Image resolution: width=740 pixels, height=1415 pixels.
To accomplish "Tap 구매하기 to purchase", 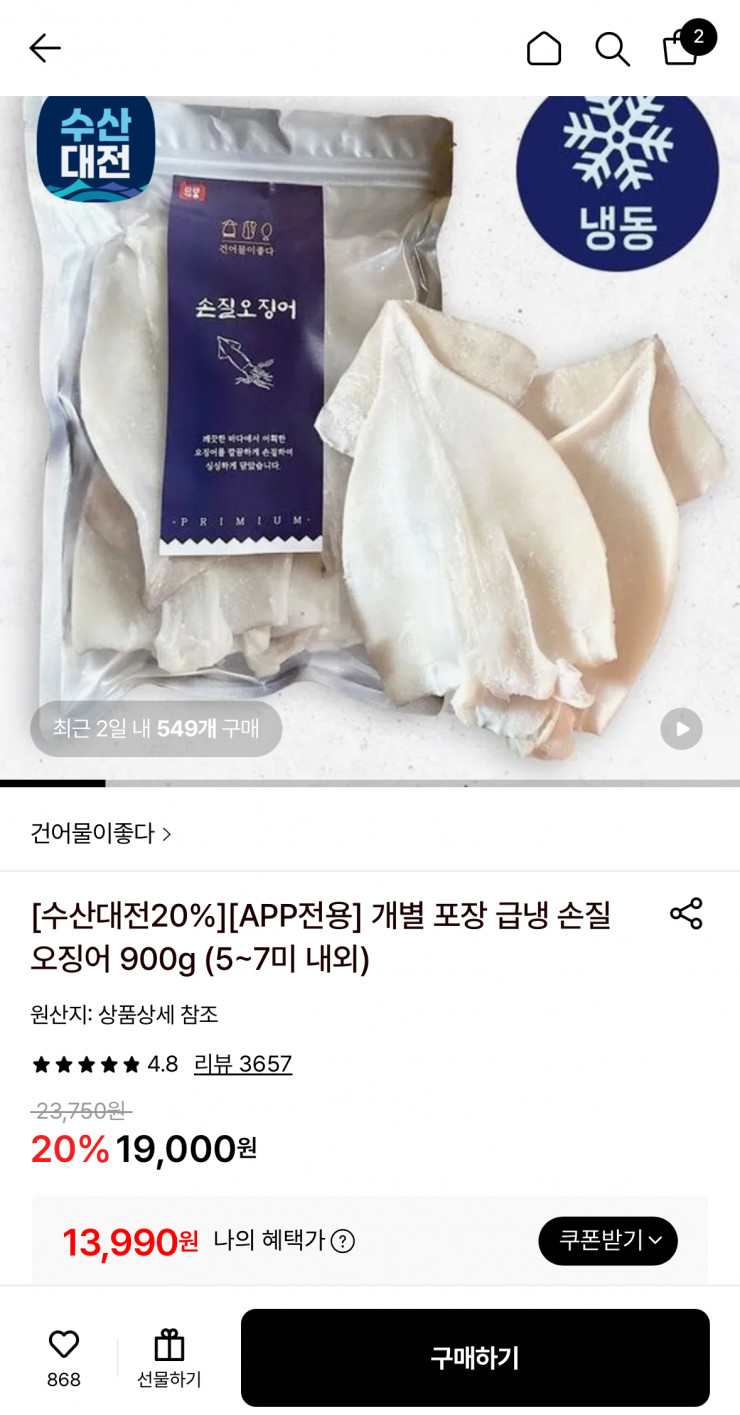I will 475,1357.
